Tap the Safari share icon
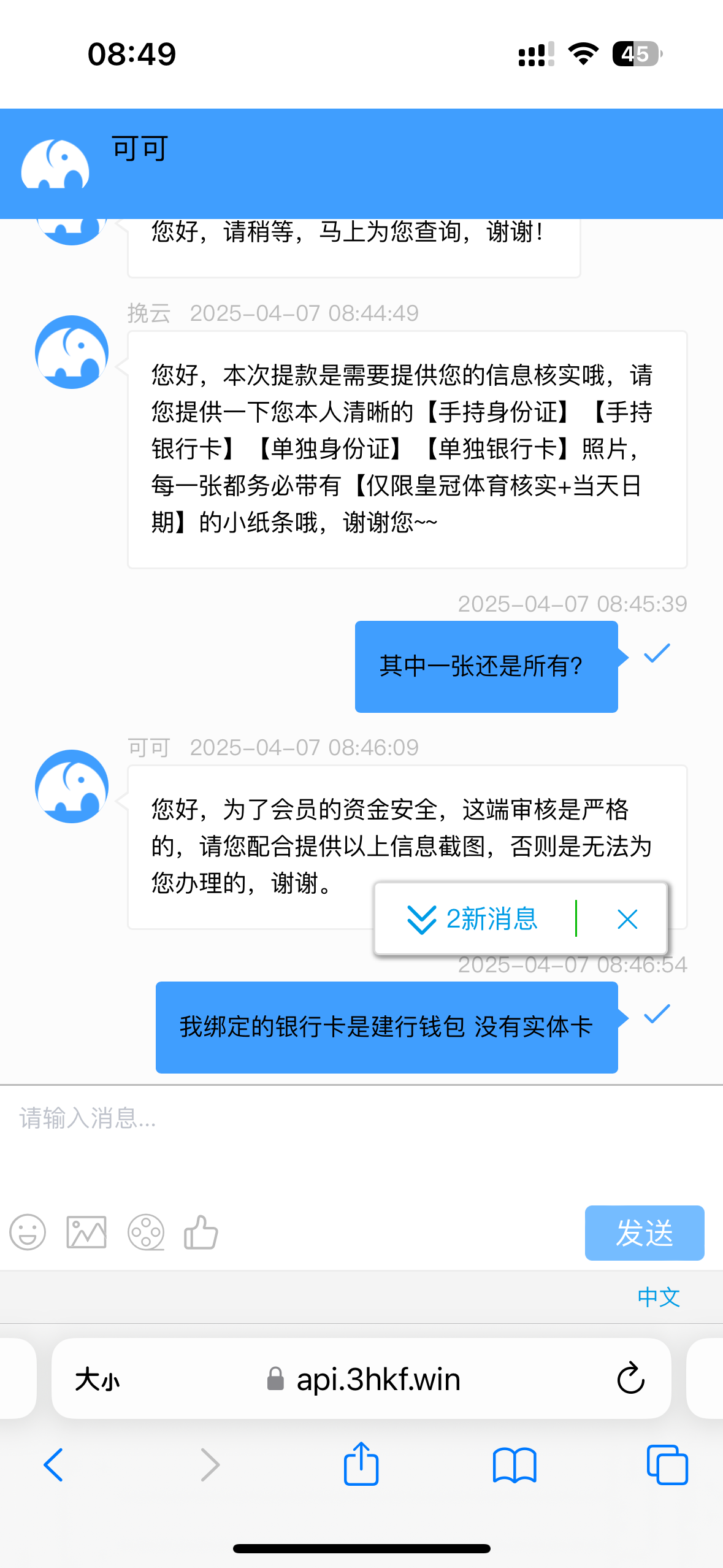Screen dimensions: 723x1568 click(x=361, y=1466)
